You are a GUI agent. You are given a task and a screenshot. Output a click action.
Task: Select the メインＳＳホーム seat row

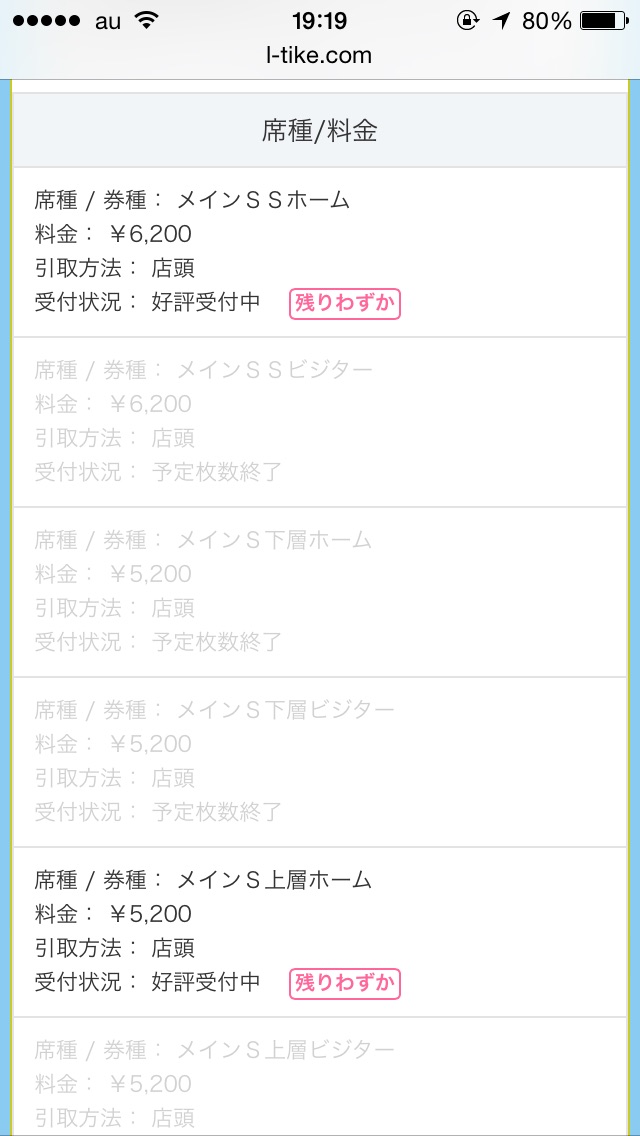[x=320, y=252]
